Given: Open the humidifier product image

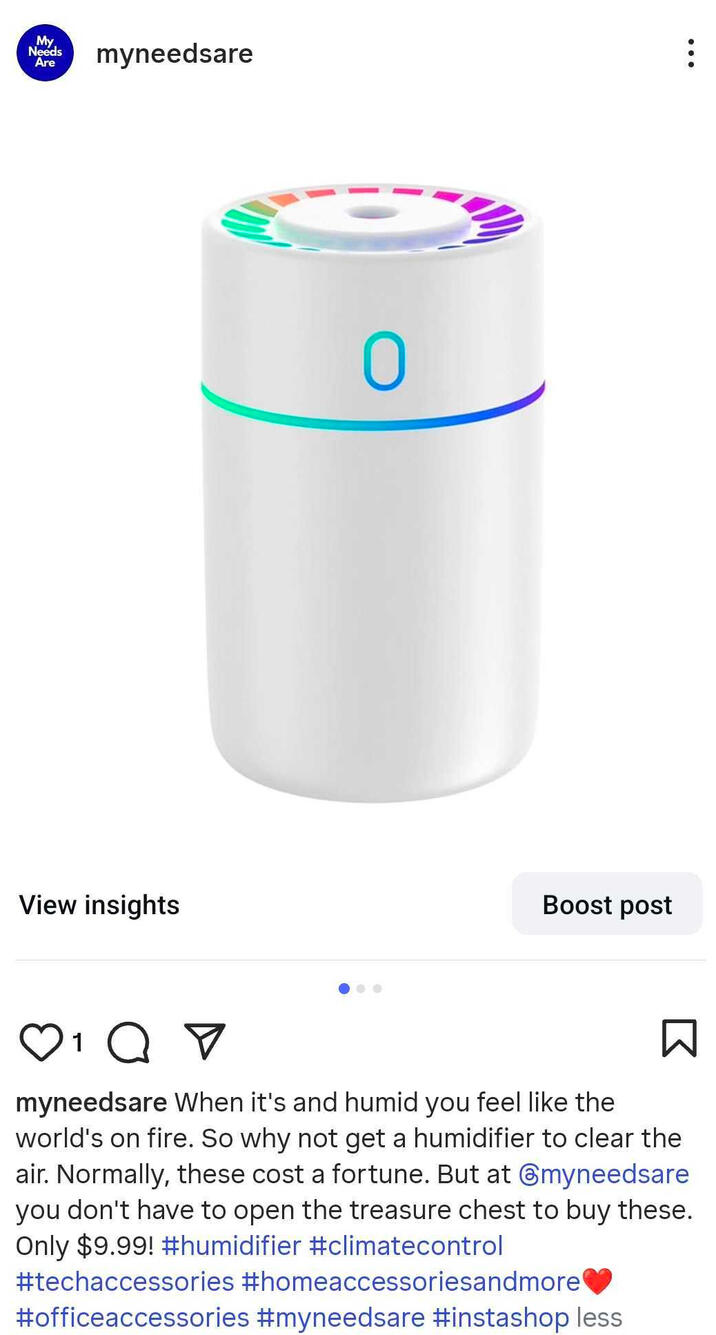Looking at the screenshot, I should 372,490.
